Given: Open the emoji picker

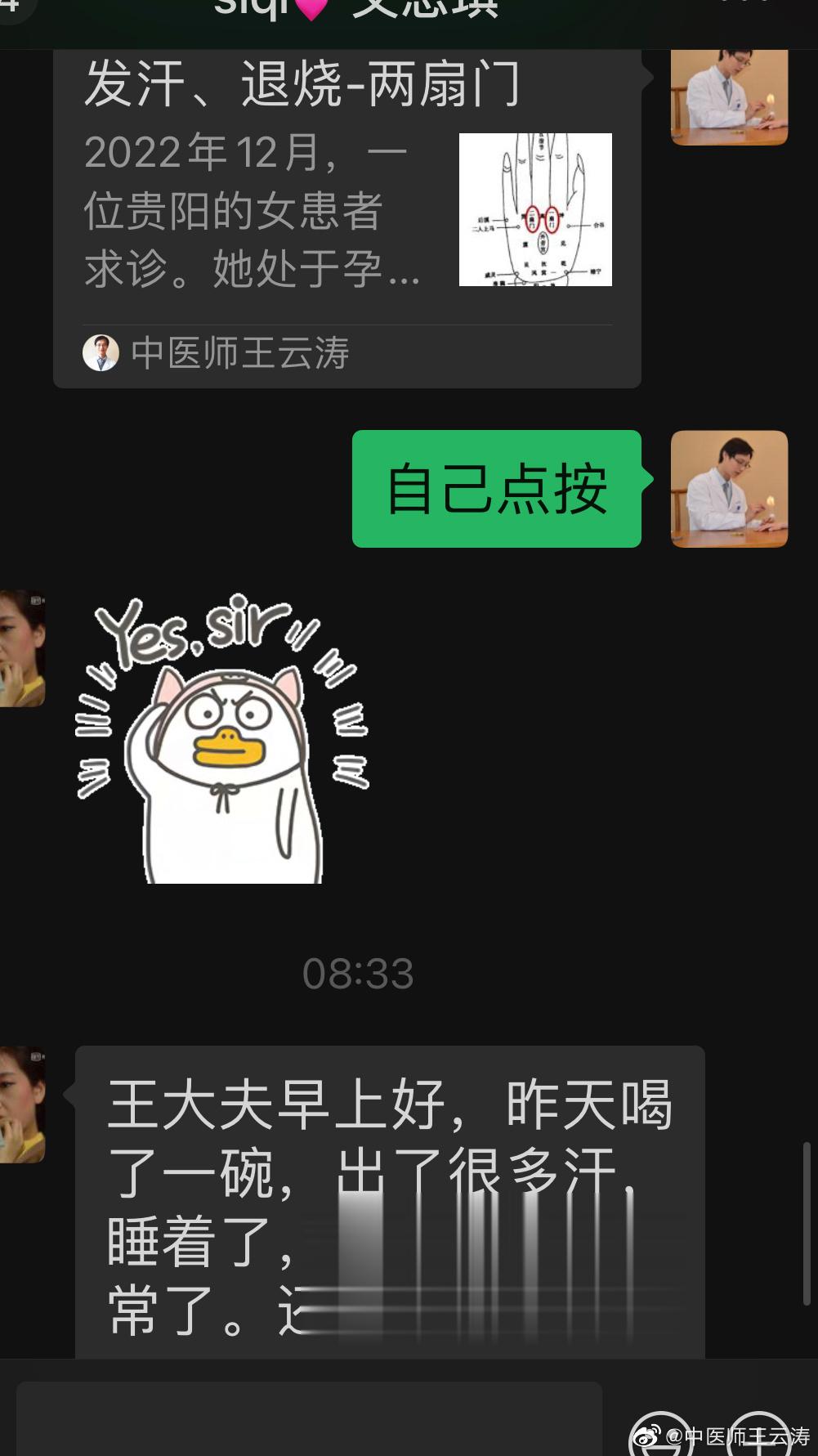Looking at the screenshot, I should click(661, 1435).
